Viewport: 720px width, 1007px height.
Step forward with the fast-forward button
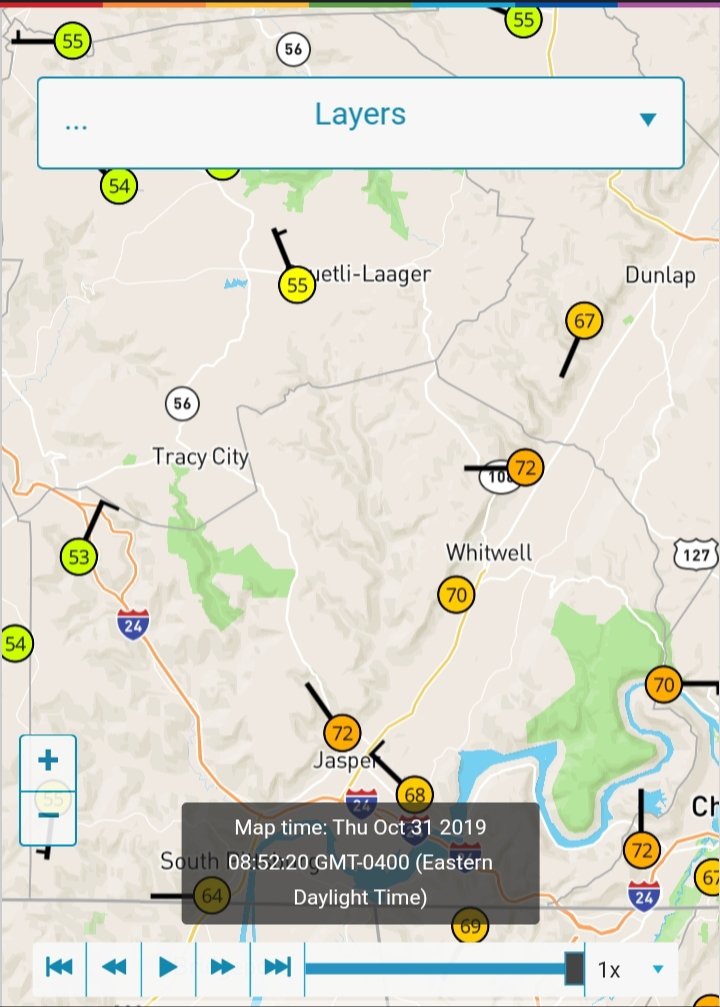click(223, 967)
